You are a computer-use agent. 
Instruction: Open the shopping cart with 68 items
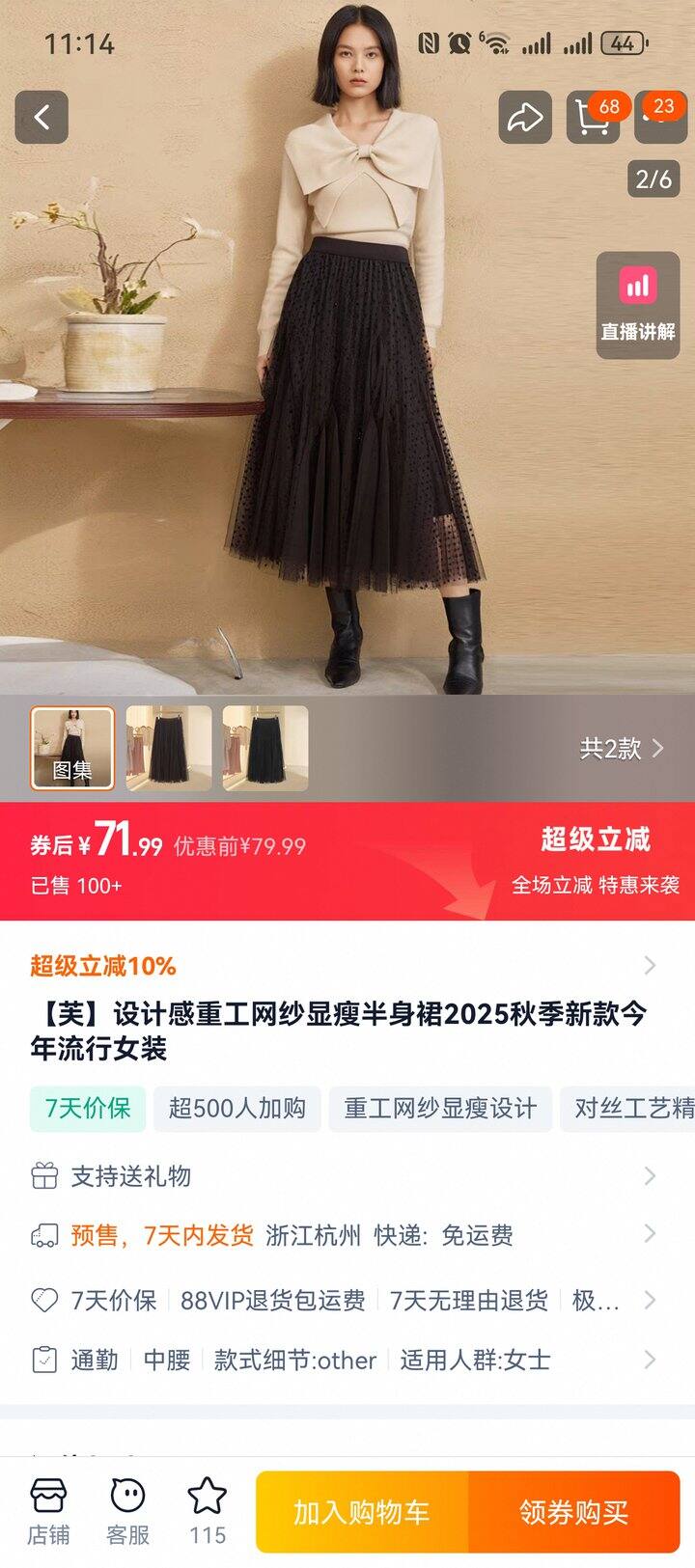coord(592,118)
